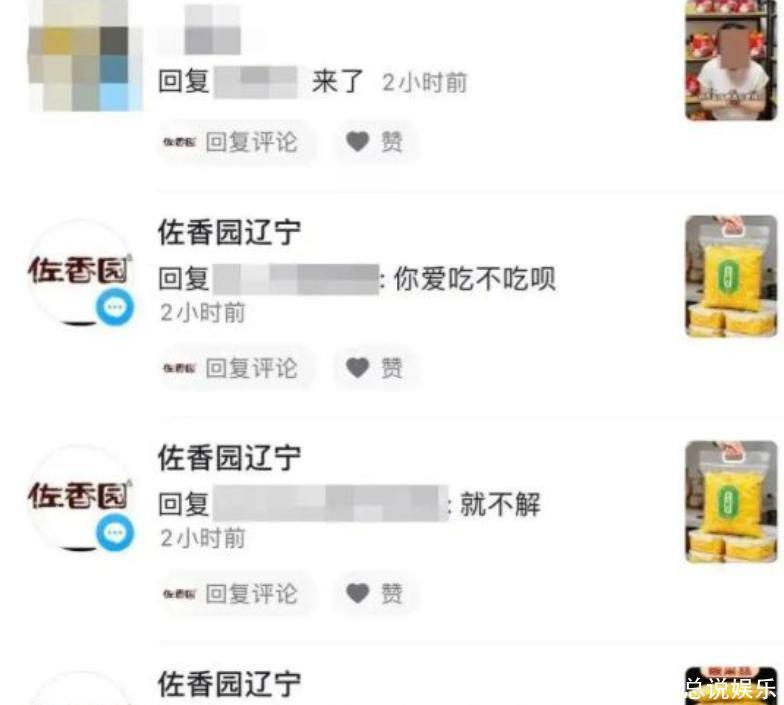Like the 就不解 comment
The height and width of the screenshot is (705, 784).
(375, 593)
